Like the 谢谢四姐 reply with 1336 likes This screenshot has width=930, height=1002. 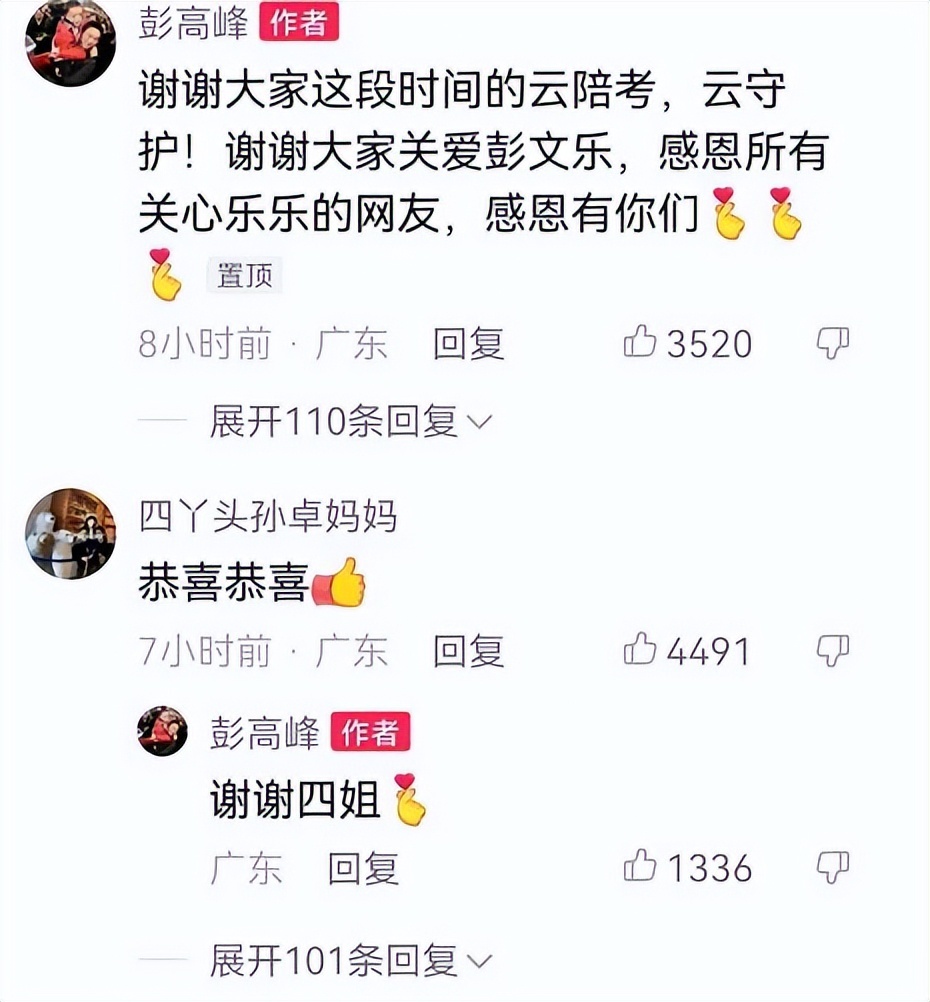point(641,867)
